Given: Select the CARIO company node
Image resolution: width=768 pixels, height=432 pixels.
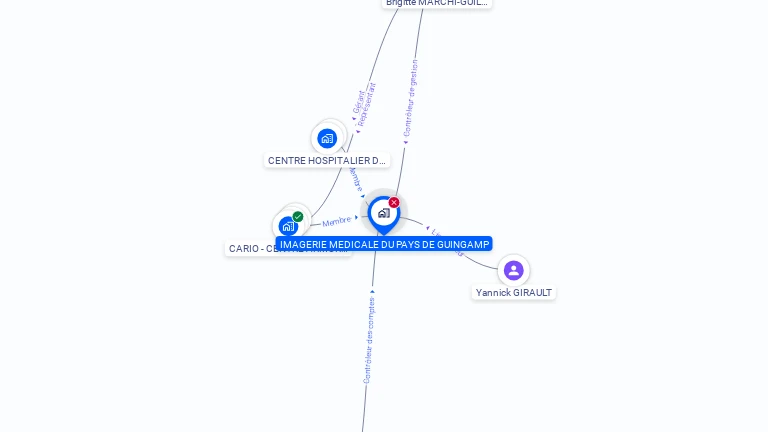Looking at the screenshot, I should (x=288, y=226).
